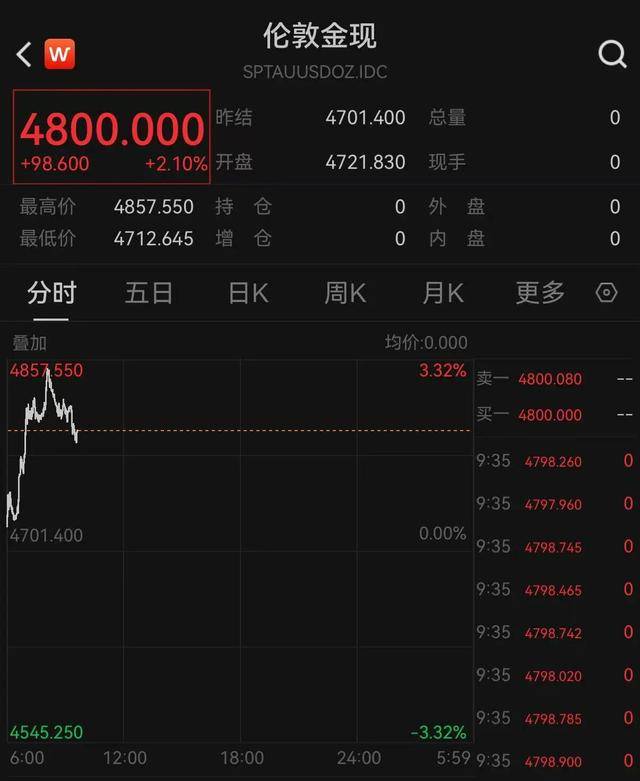Select the 周K chart tab
This screenshot has height=781, width=640.
pyautogui.click(x=345, y=293)
